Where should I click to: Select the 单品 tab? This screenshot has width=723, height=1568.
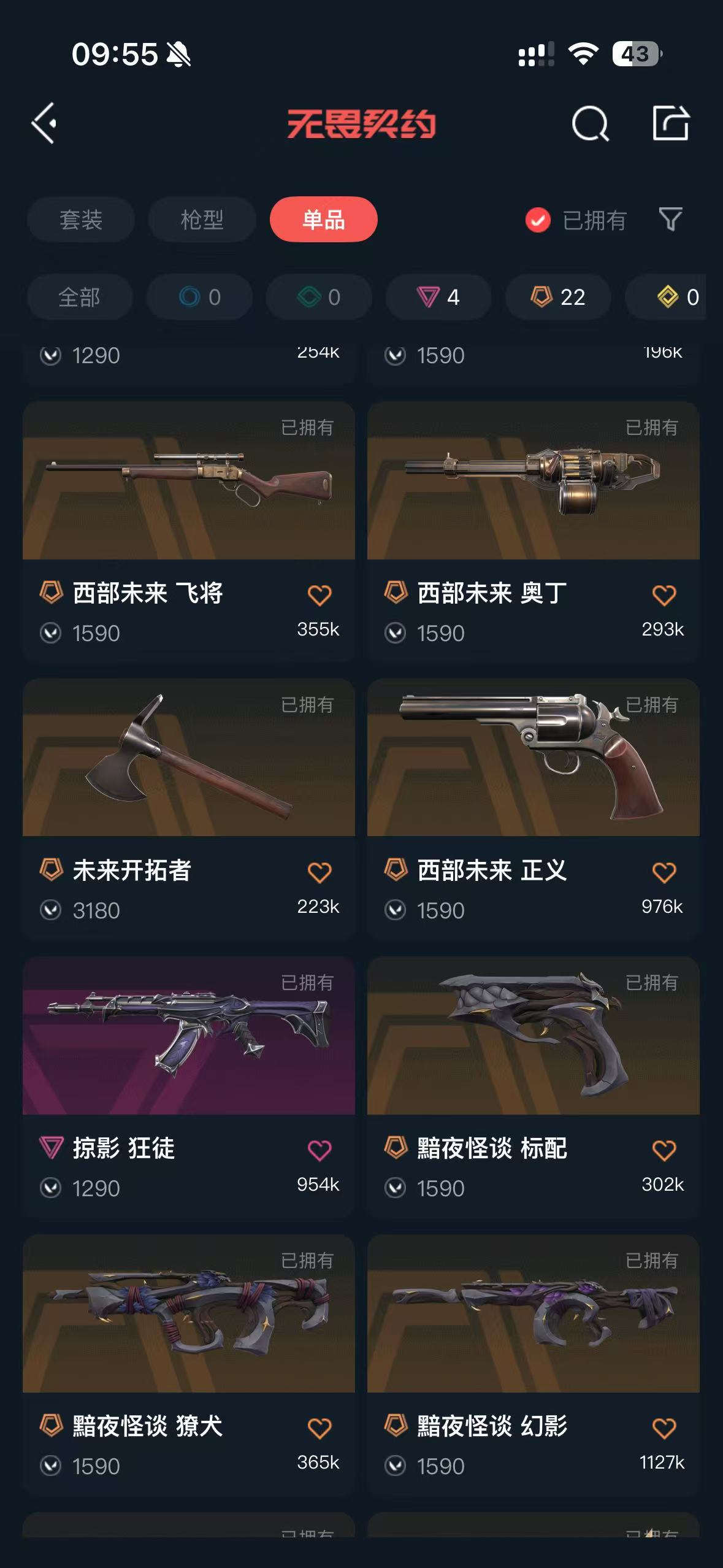tap(323, 220)
